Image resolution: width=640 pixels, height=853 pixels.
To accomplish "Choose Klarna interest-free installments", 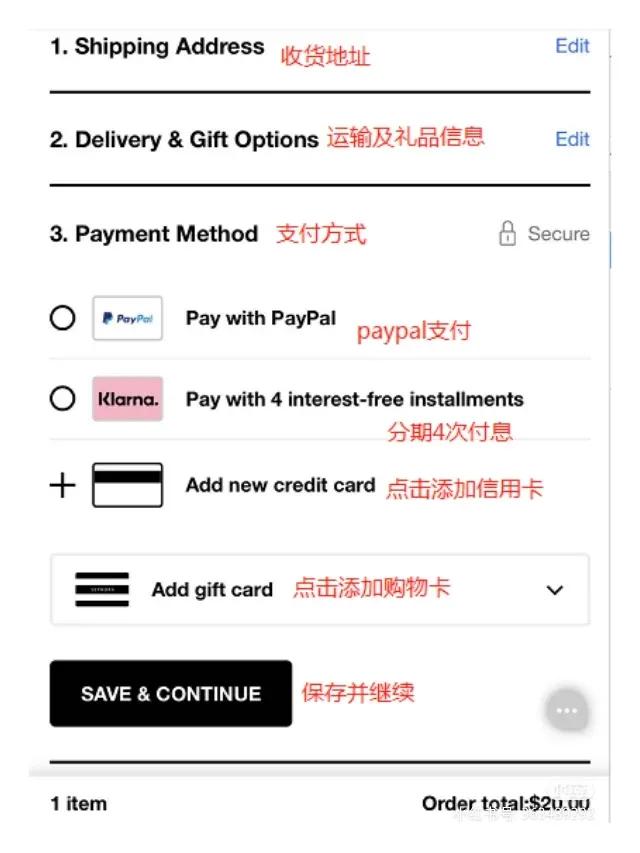I will click(x=62, y=399).
